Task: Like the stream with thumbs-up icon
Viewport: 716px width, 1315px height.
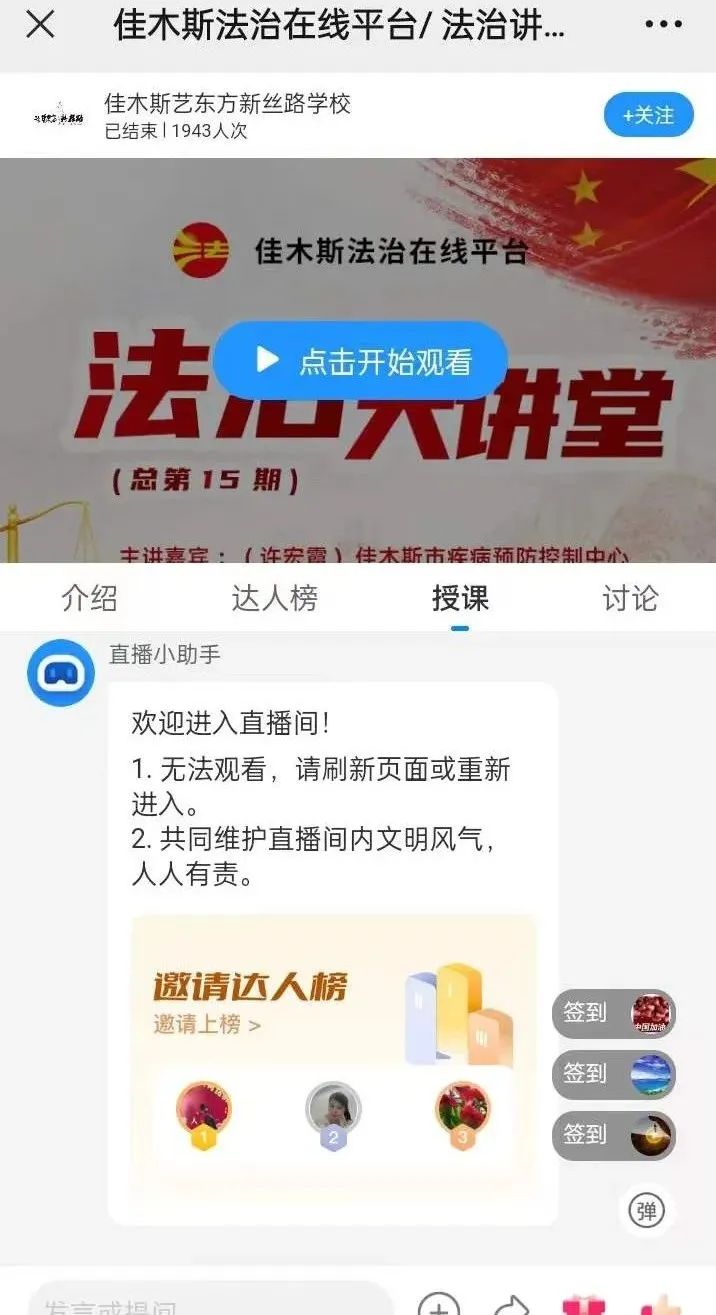Action: coord(659,1304)
